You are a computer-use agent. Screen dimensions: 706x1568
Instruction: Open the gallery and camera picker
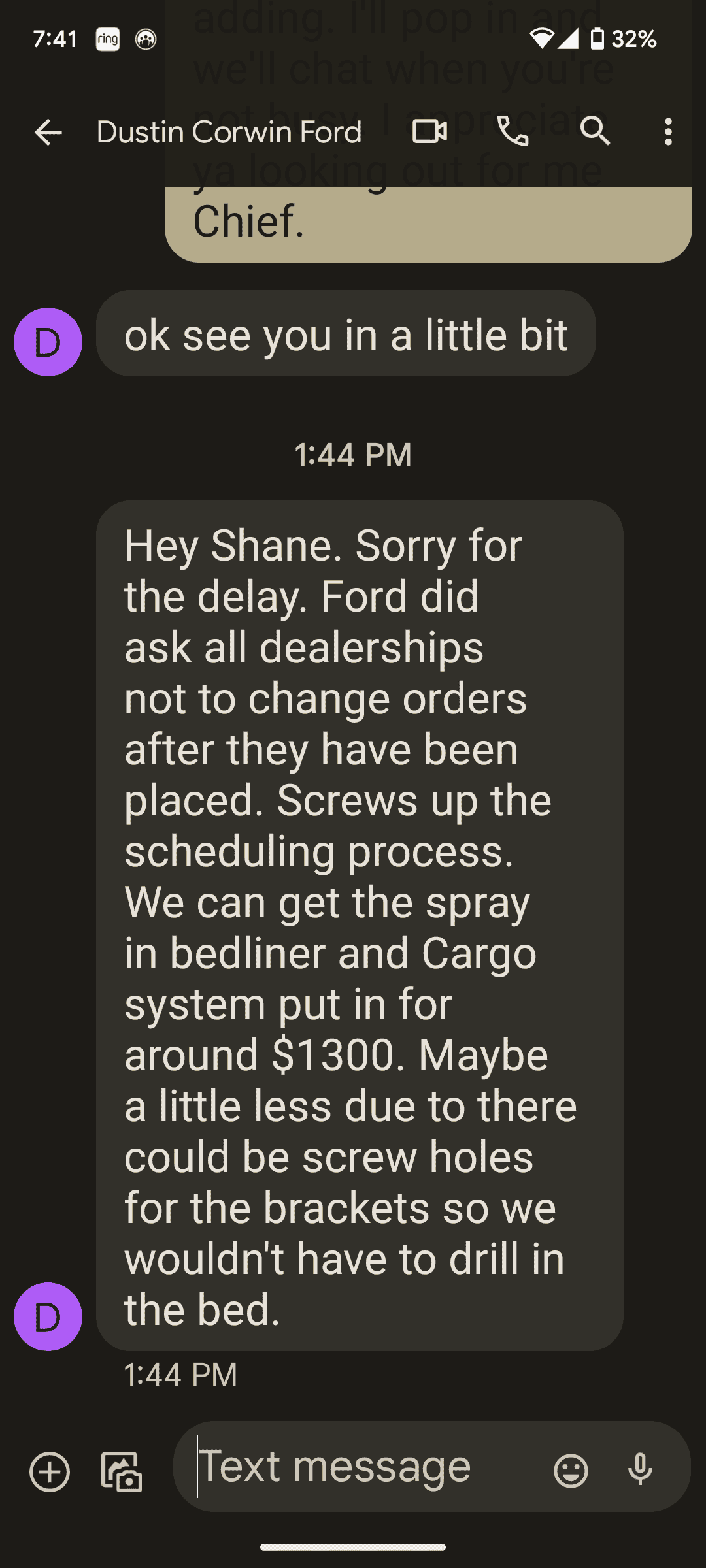click(x=121, y=1472)
